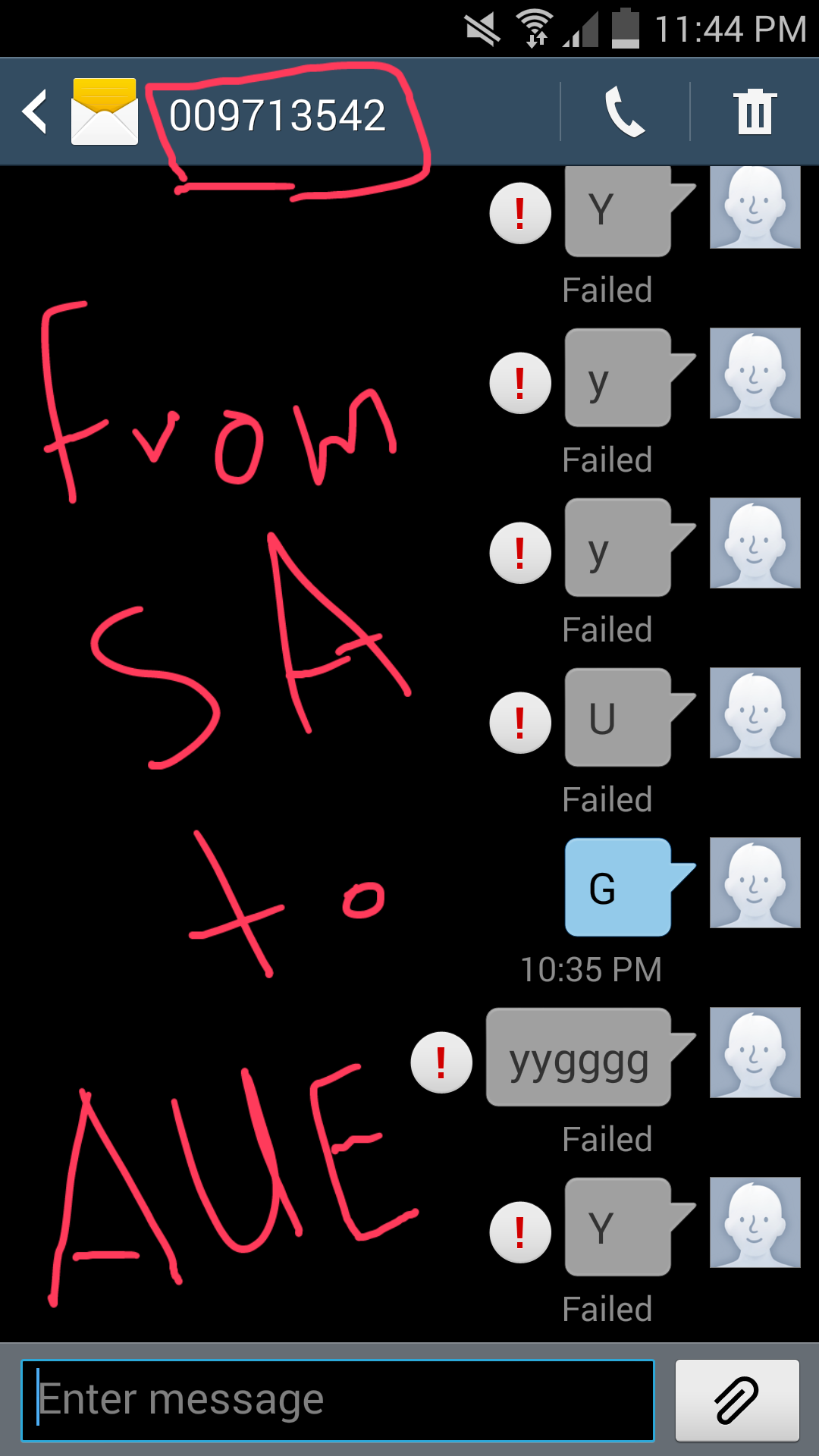This screenshot has width=819, height=1456.
Task: Call the number 009713542
Action: point(625,111)
